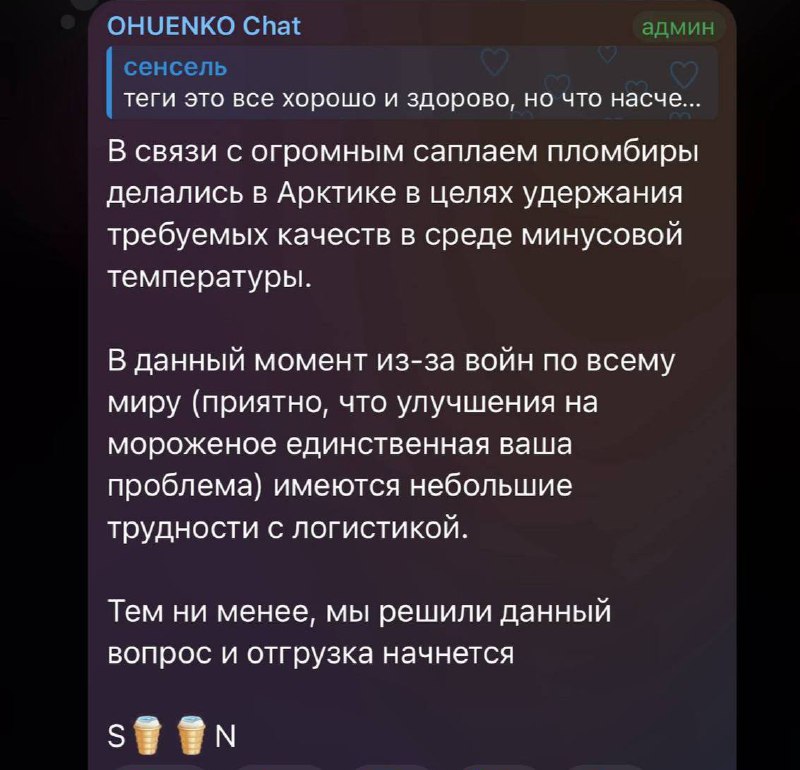Open the OHUENKO Chat sender profile
800x770 pixels.
[x=202, y=26]
